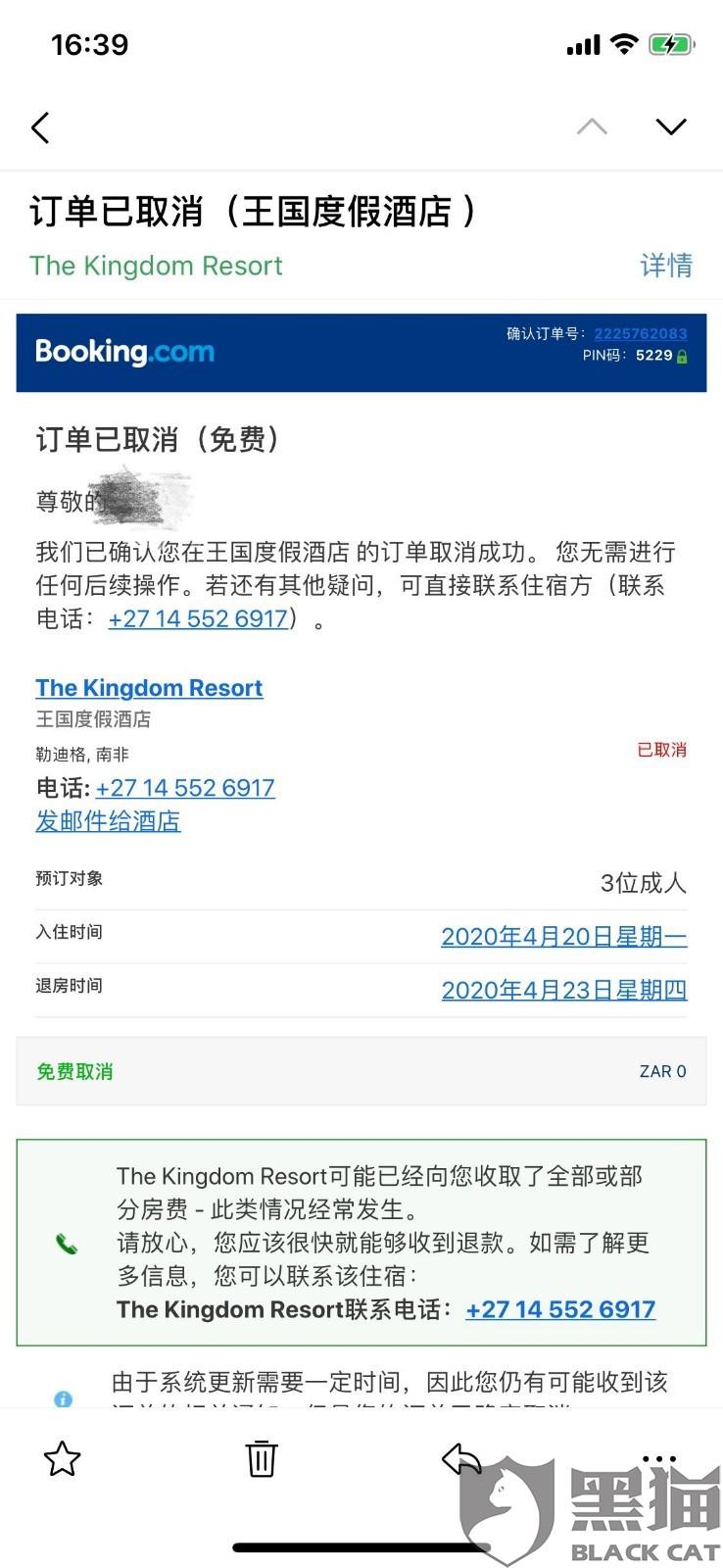Reply to this email
This screenshot has width=723, height=1568.
(x=460, y=1459)
